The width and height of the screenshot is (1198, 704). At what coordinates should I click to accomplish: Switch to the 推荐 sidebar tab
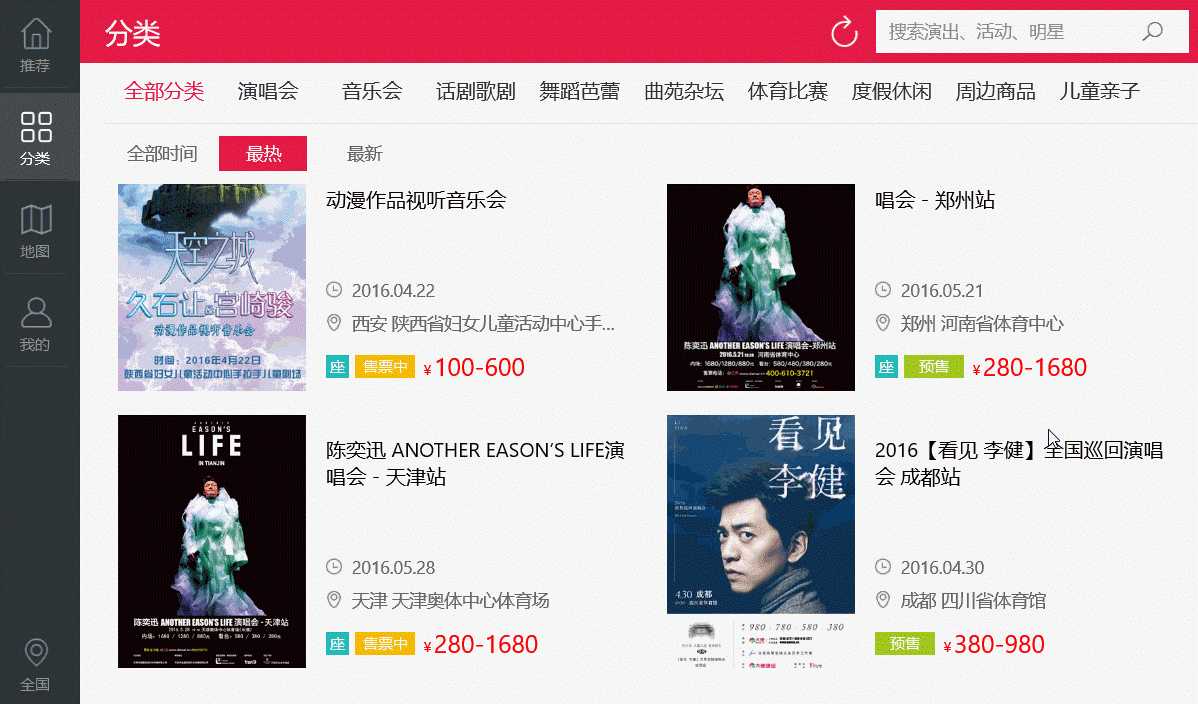pos(36,45)
